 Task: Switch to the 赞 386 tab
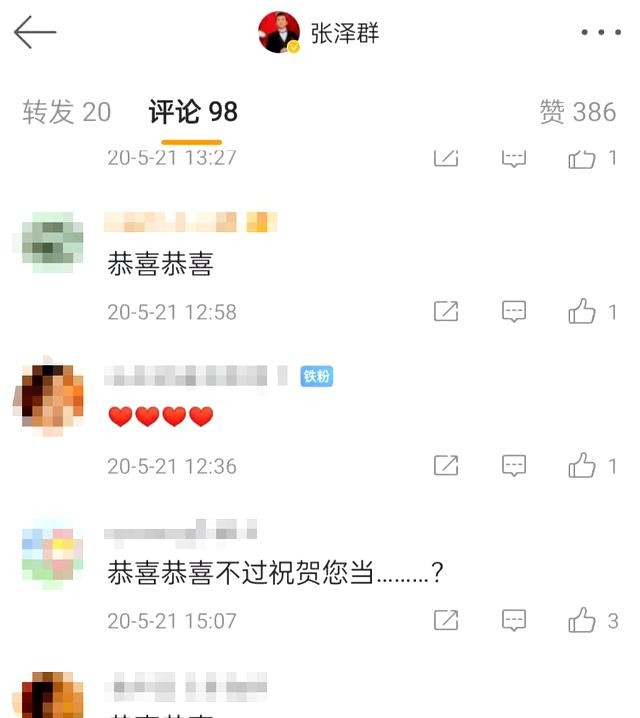pyautogui.click(x=577, y=112)
